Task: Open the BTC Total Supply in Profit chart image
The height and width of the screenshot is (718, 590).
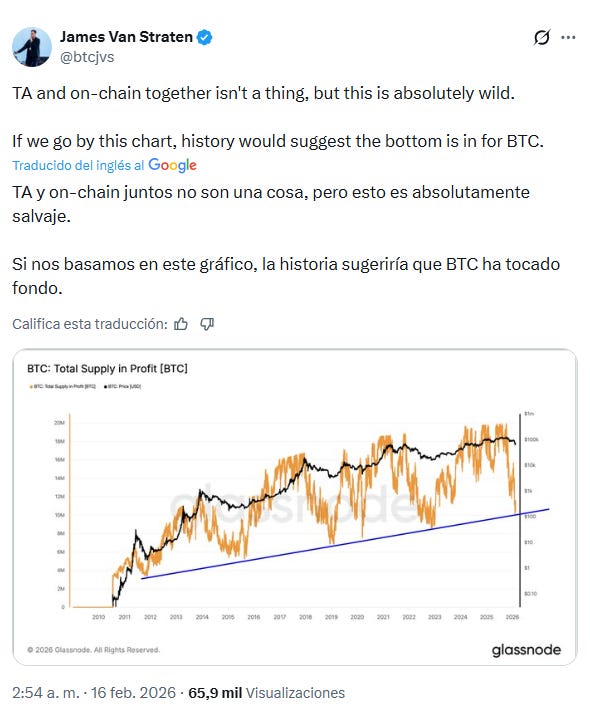Action: tap(295, 507)
